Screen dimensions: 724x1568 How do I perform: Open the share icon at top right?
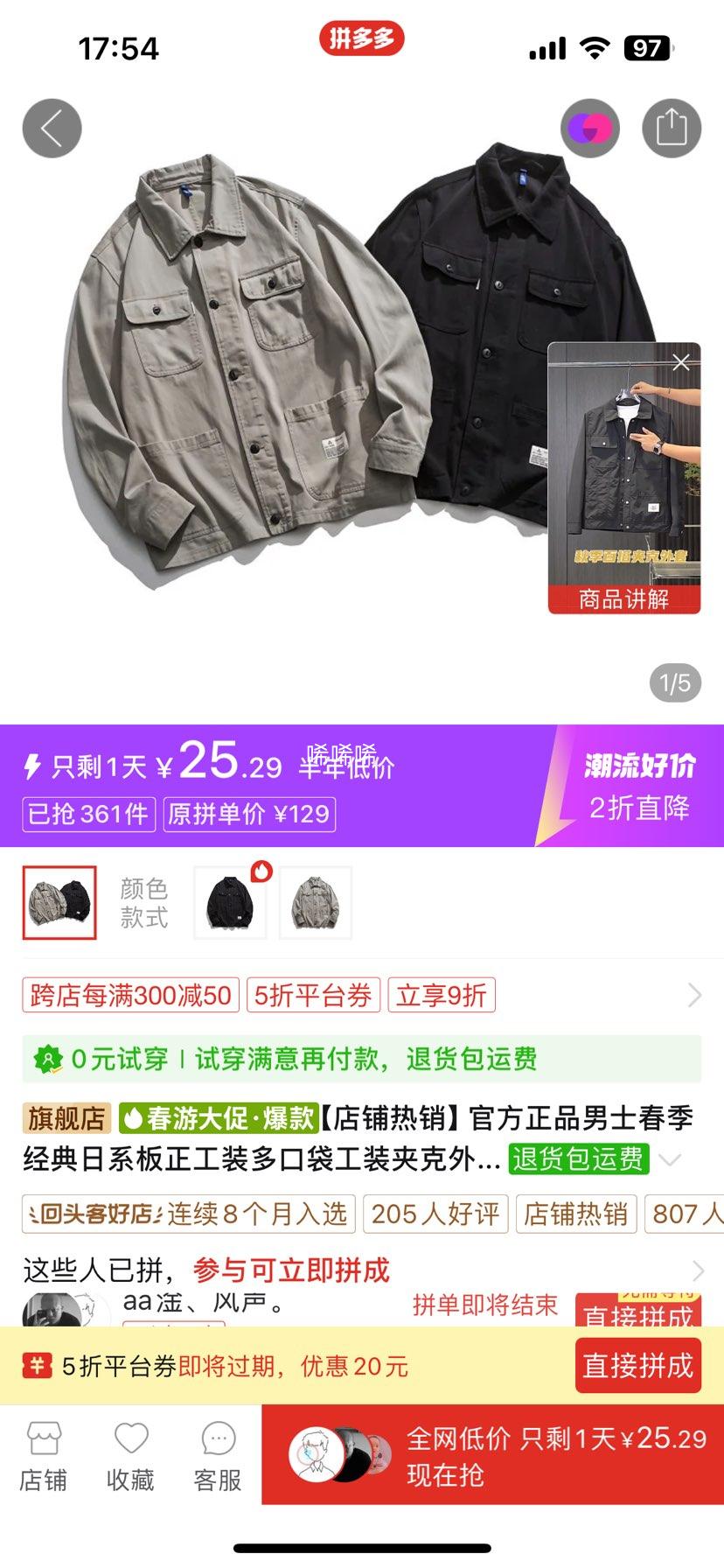coord(672,127)
